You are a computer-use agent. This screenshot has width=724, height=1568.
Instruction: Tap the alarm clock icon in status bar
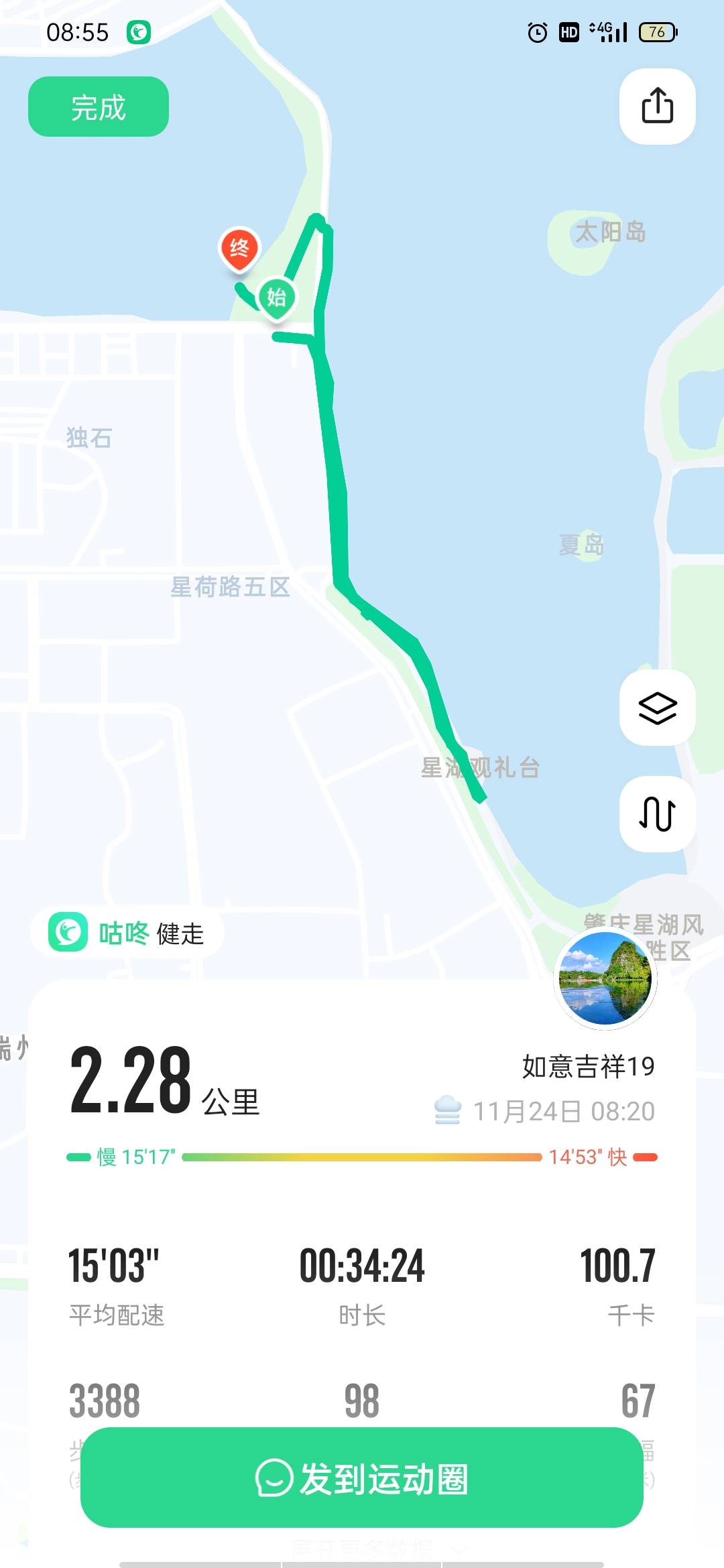tap(536, 31)
